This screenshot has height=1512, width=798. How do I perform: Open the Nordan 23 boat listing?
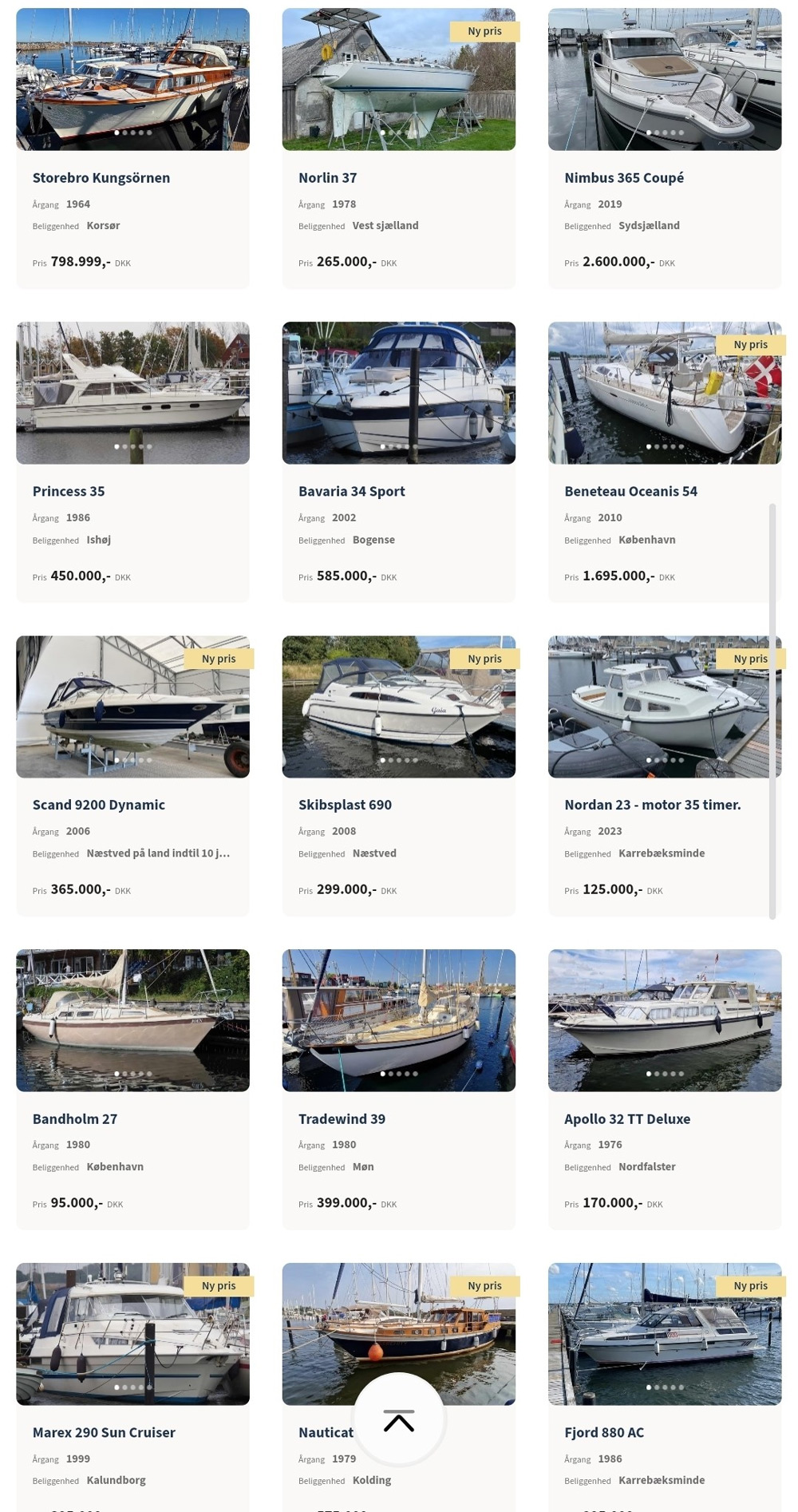click(652, 805)
